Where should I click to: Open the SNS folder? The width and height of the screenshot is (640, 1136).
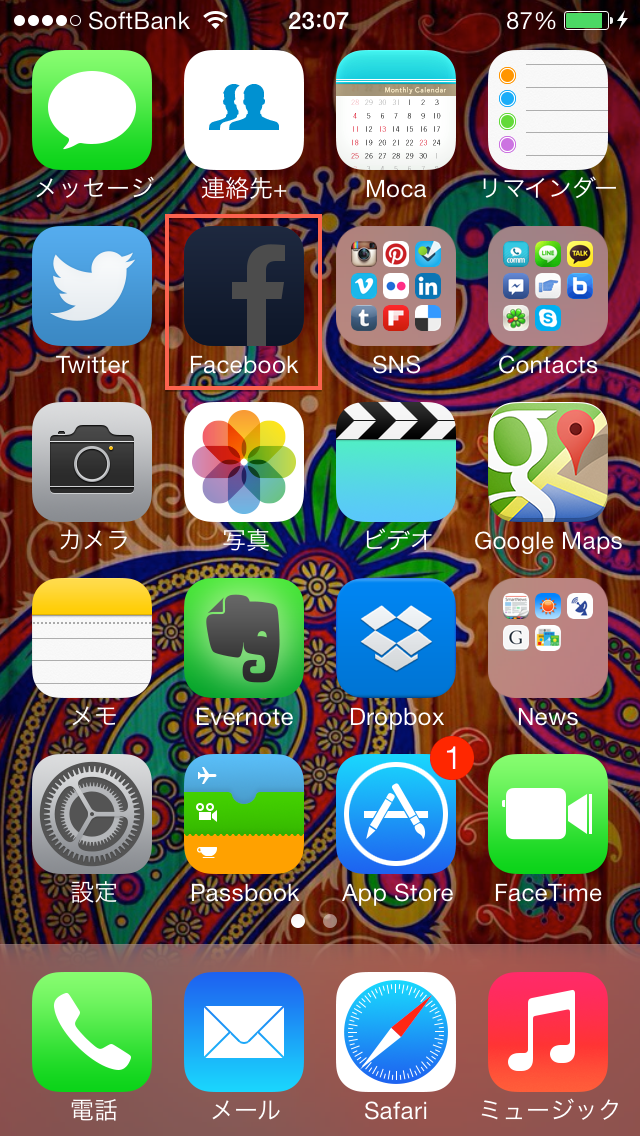396,286
